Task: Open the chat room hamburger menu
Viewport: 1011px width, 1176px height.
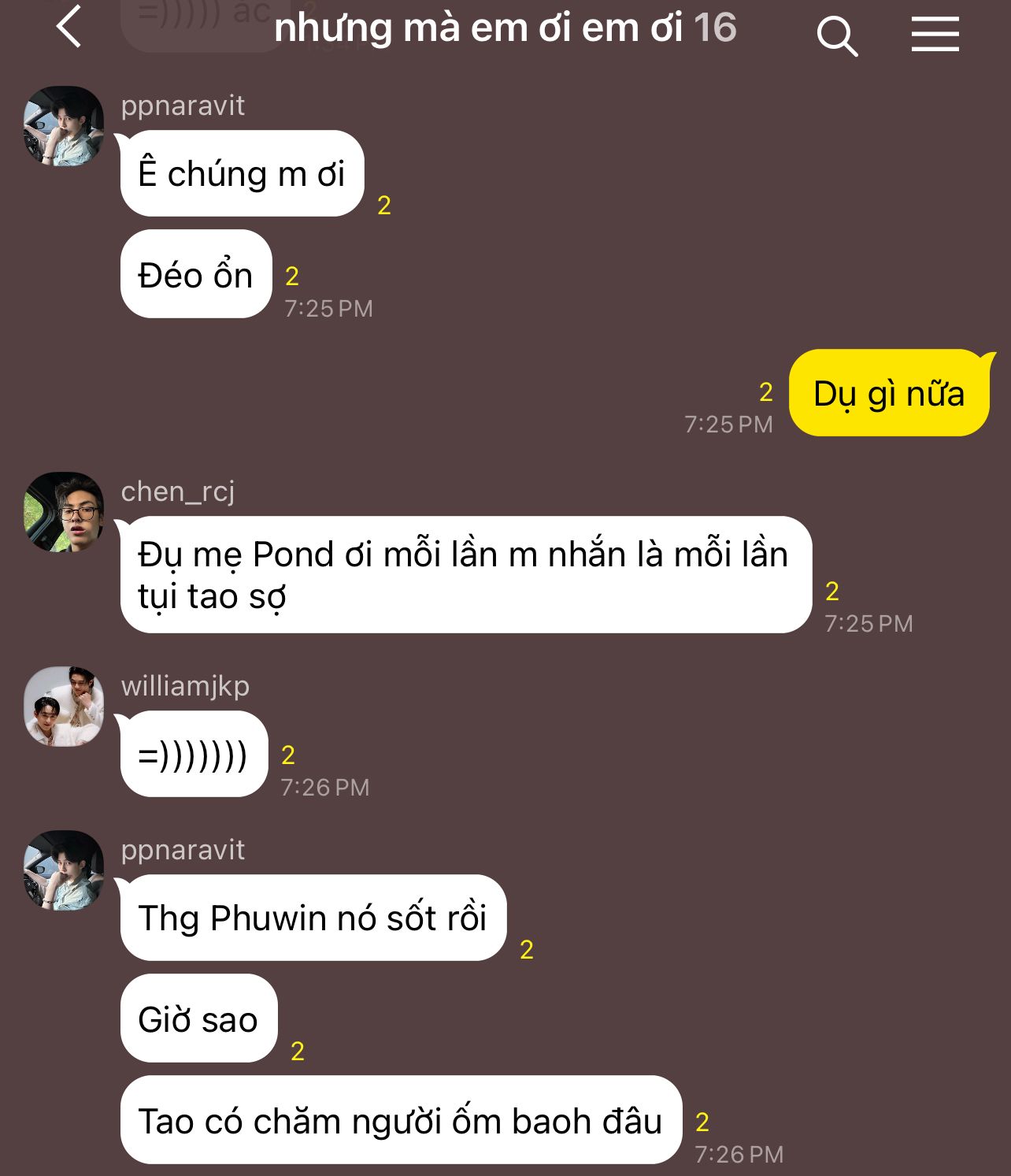Action: pyautogui.click(x=935, y=35)
